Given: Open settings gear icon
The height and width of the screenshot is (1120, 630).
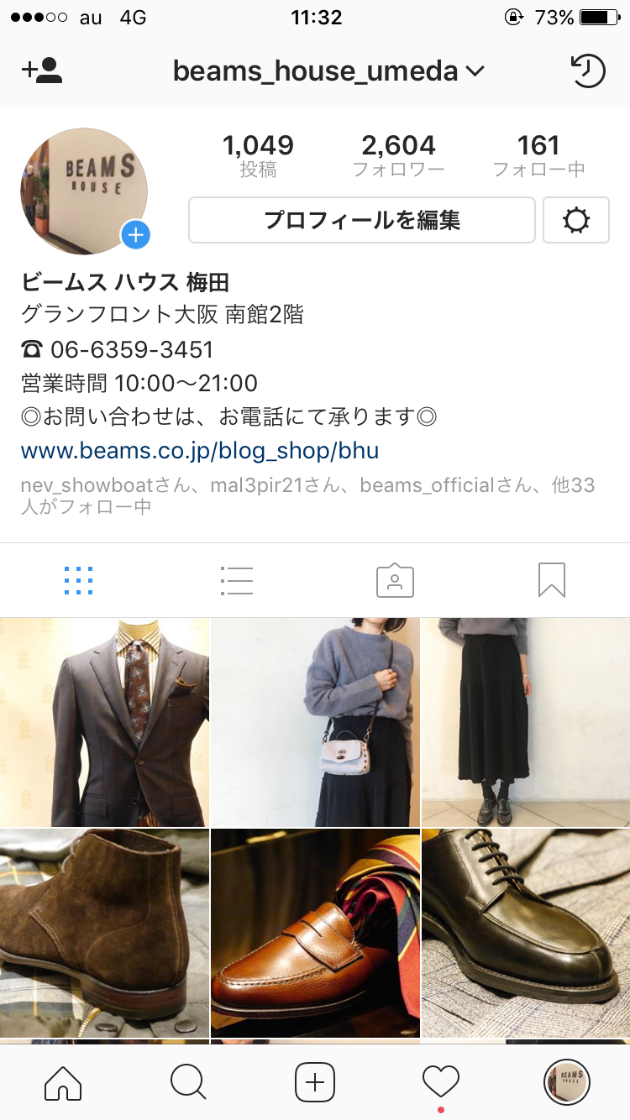Looking at the screenshot, I should point(576,220).
